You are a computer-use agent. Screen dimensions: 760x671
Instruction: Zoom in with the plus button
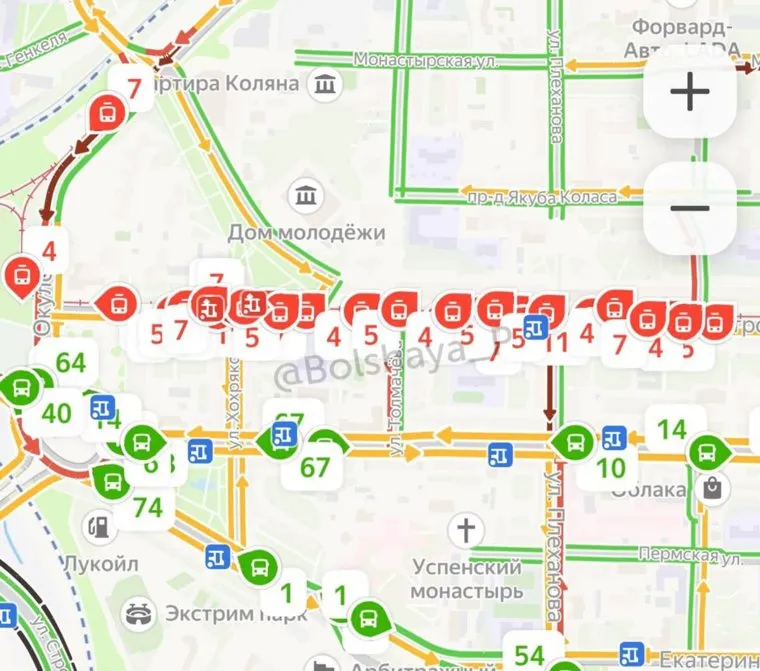click(690, 92)
